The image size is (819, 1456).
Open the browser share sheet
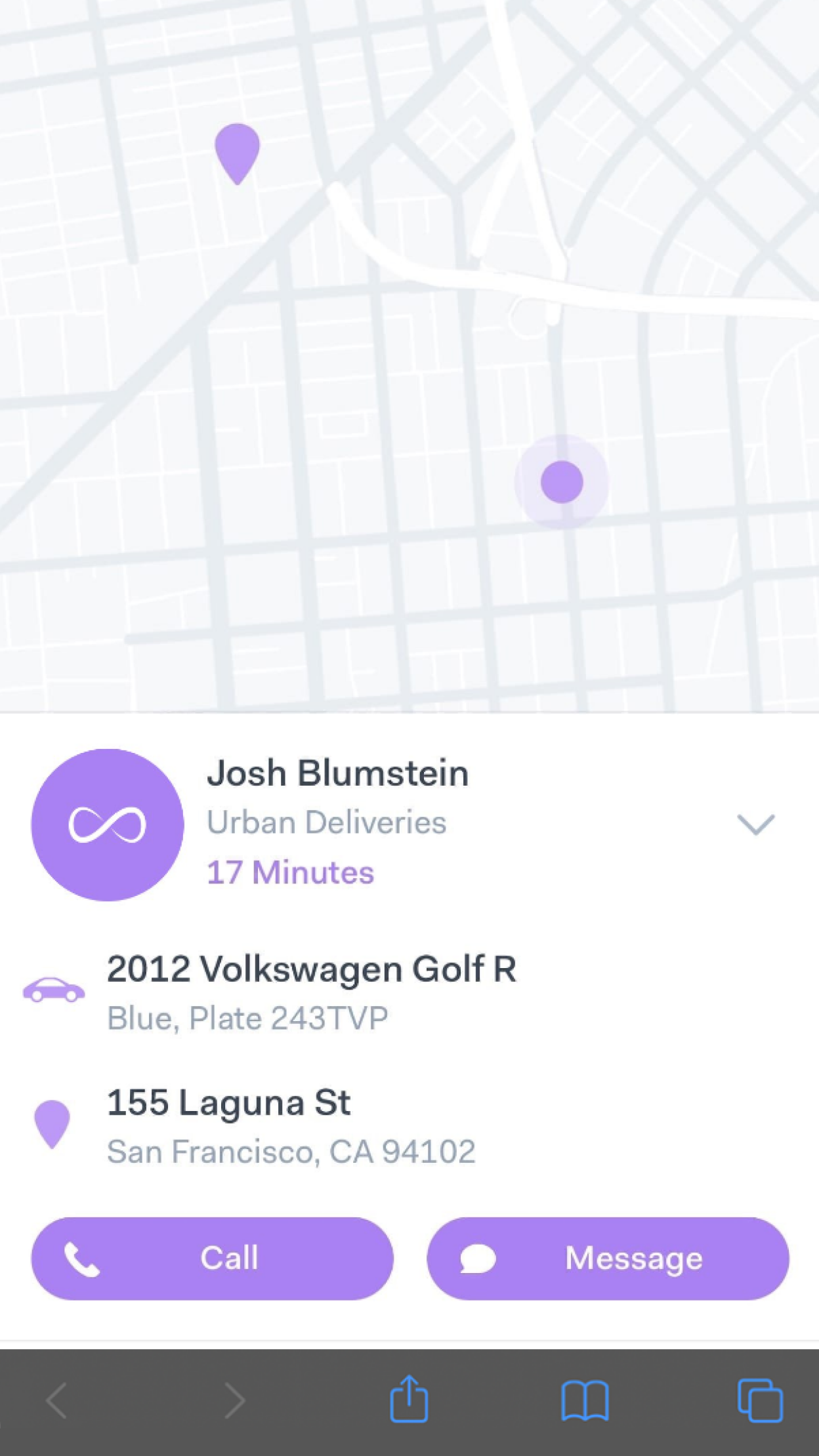(409, 1400)
